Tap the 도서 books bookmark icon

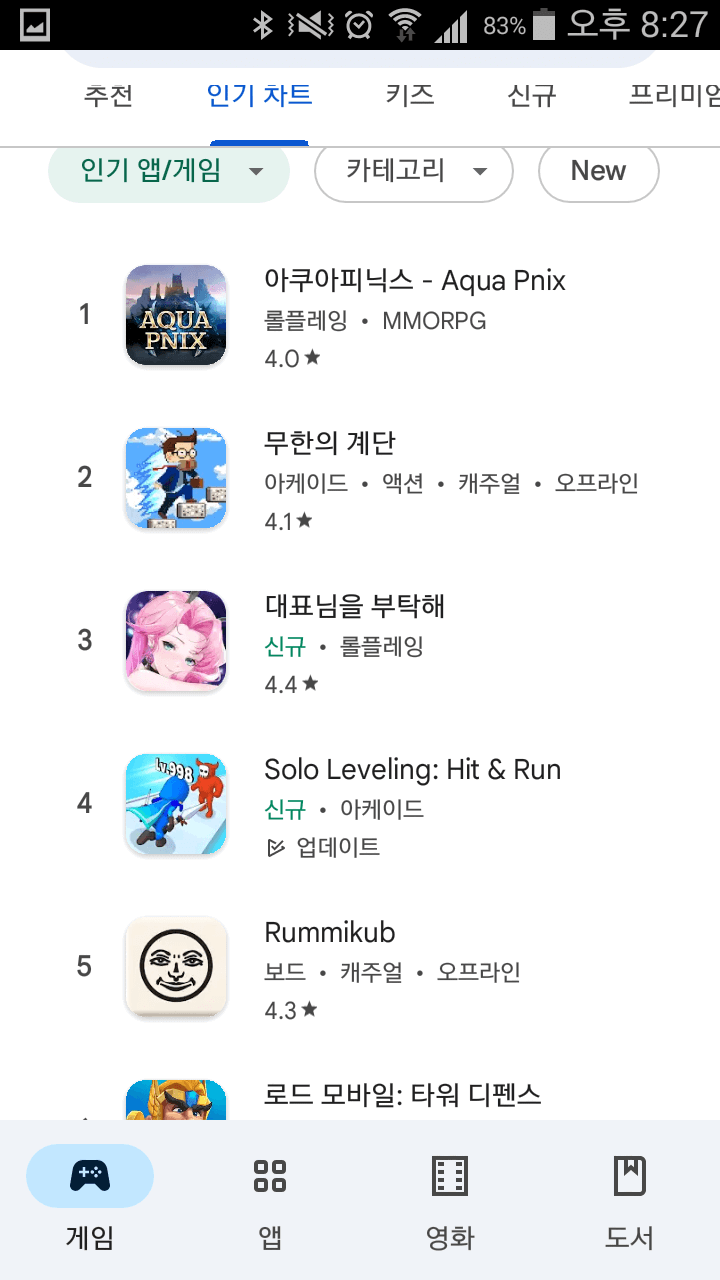(x=629, y=1176)
